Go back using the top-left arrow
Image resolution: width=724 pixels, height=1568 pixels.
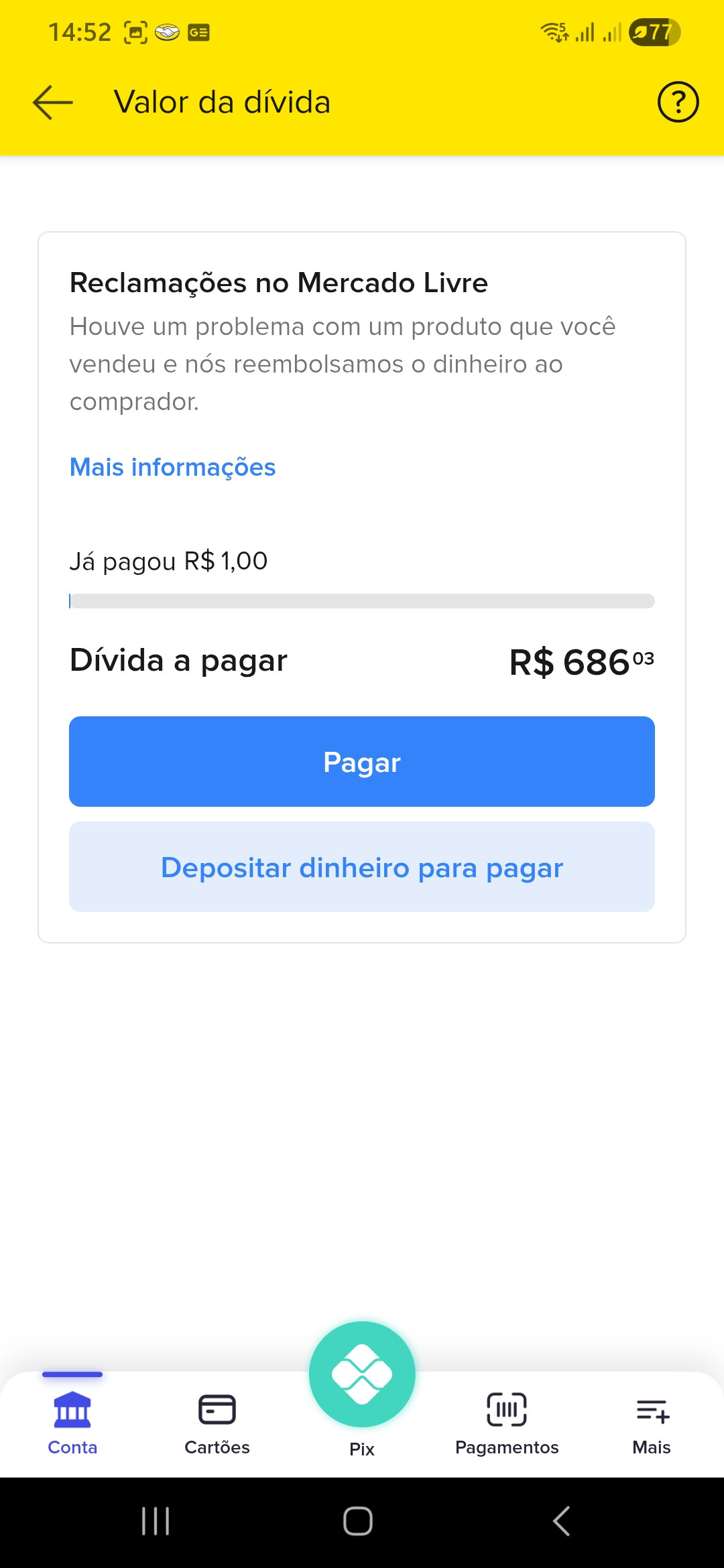point(53,103)
